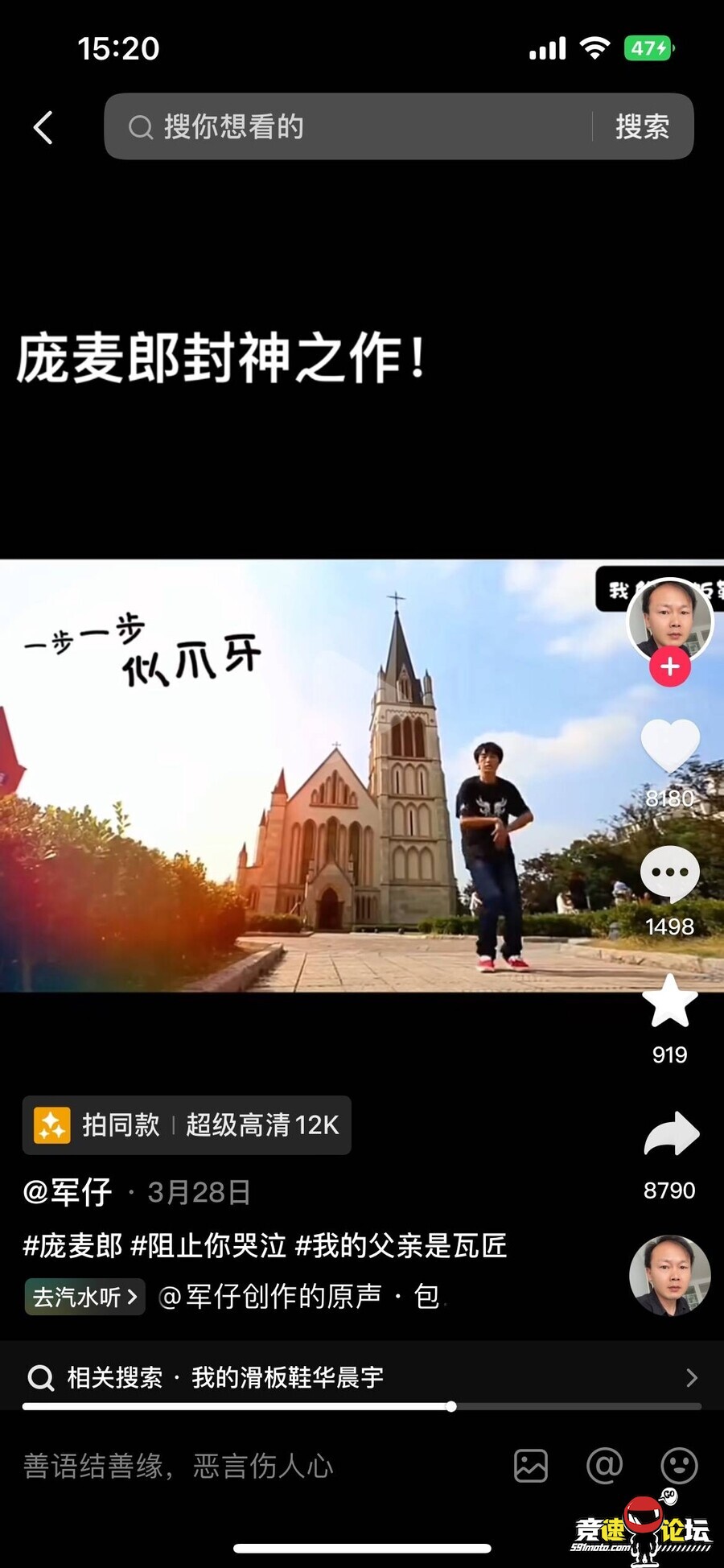Open the comments bubble

(x=669, y=874)
